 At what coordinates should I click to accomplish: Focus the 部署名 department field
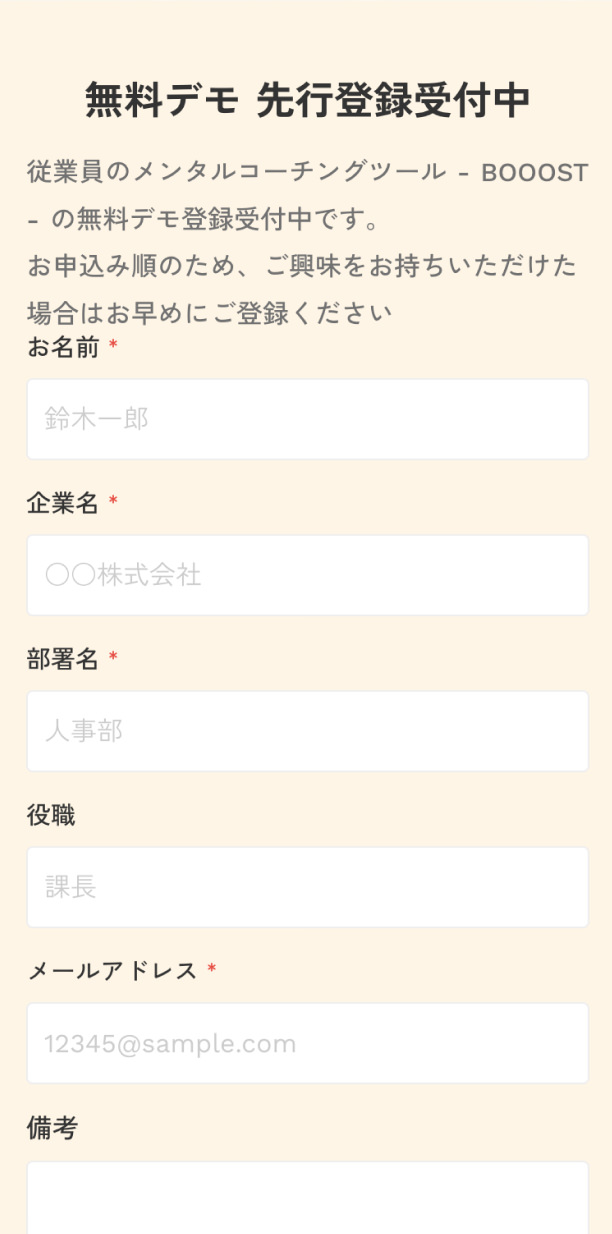coord(307,731)
